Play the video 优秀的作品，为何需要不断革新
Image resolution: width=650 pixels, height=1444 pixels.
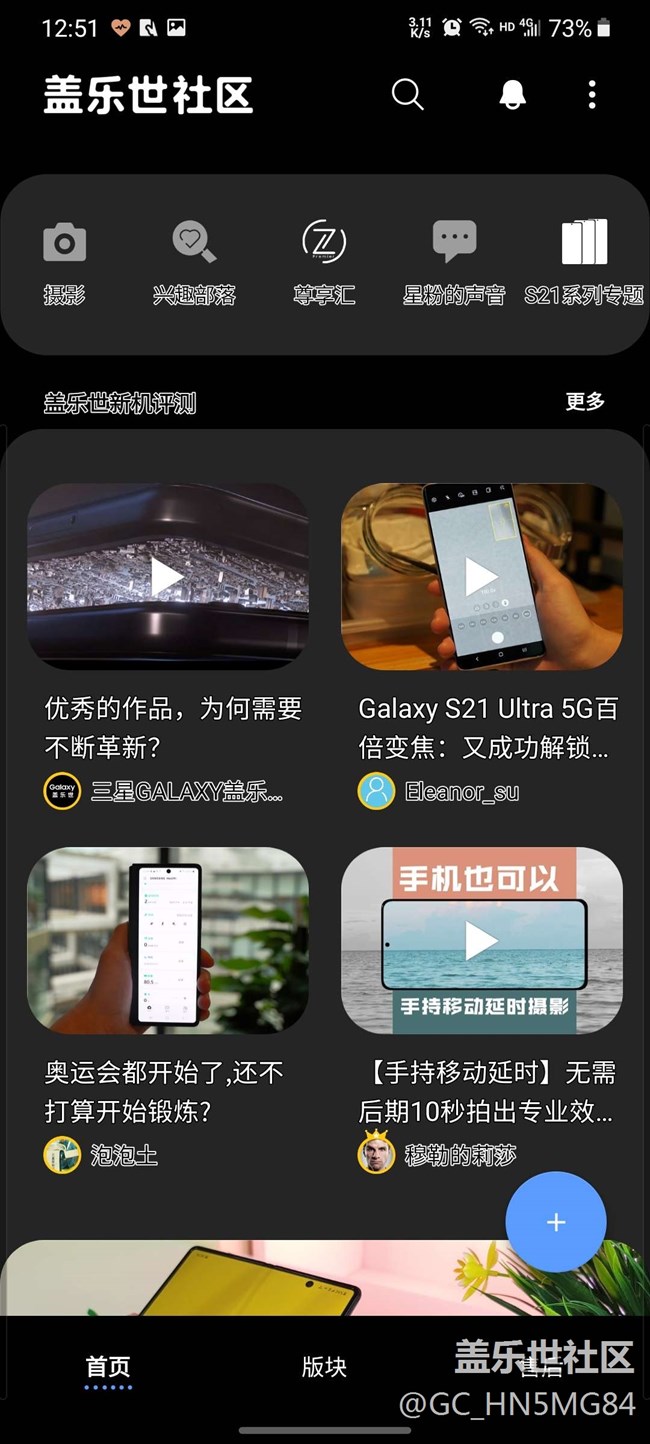[167, 577]
